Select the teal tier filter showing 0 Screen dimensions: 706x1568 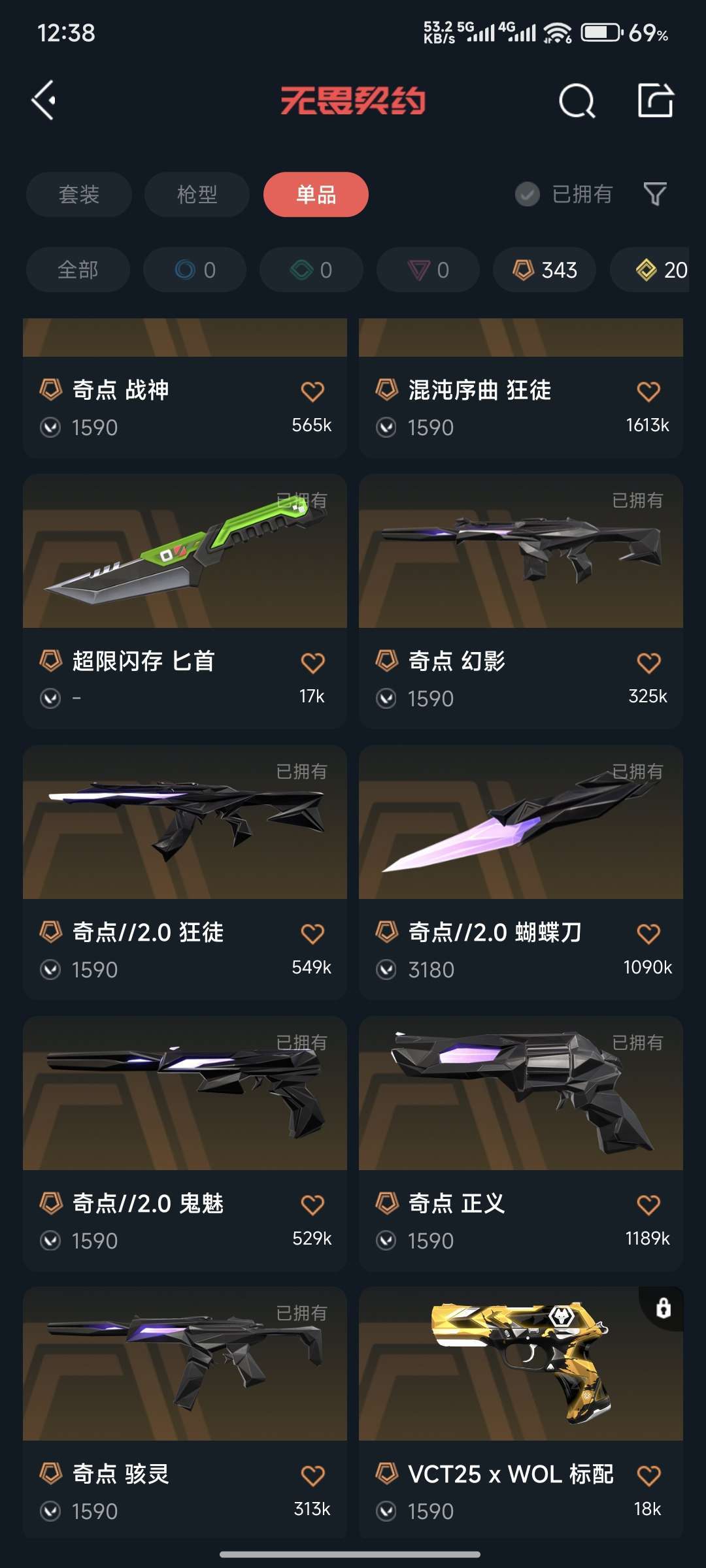(x=311, y=270)
